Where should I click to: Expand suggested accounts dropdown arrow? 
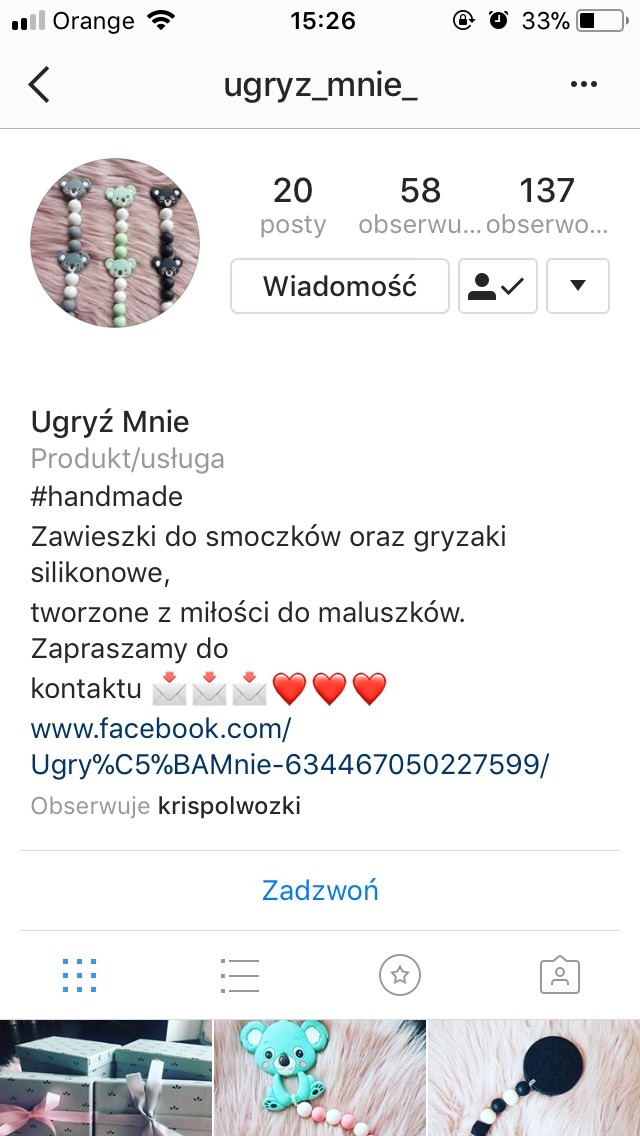[x=578, y=287]
